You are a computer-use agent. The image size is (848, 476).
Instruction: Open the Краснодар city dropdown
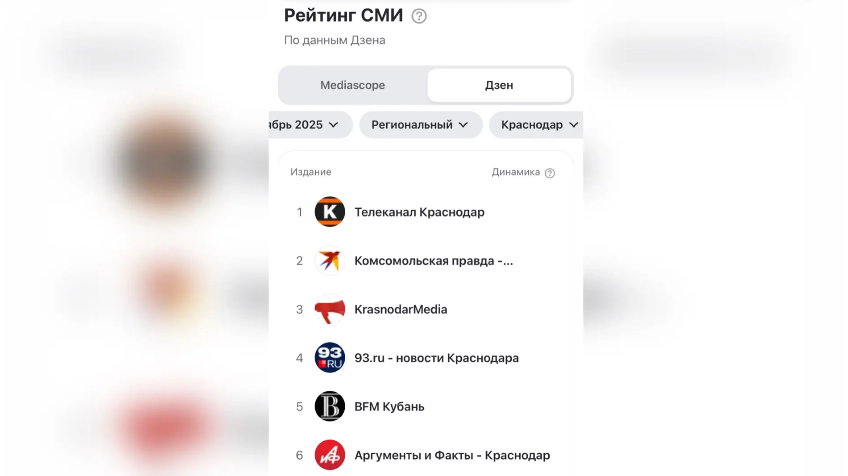tap(539, 125)
